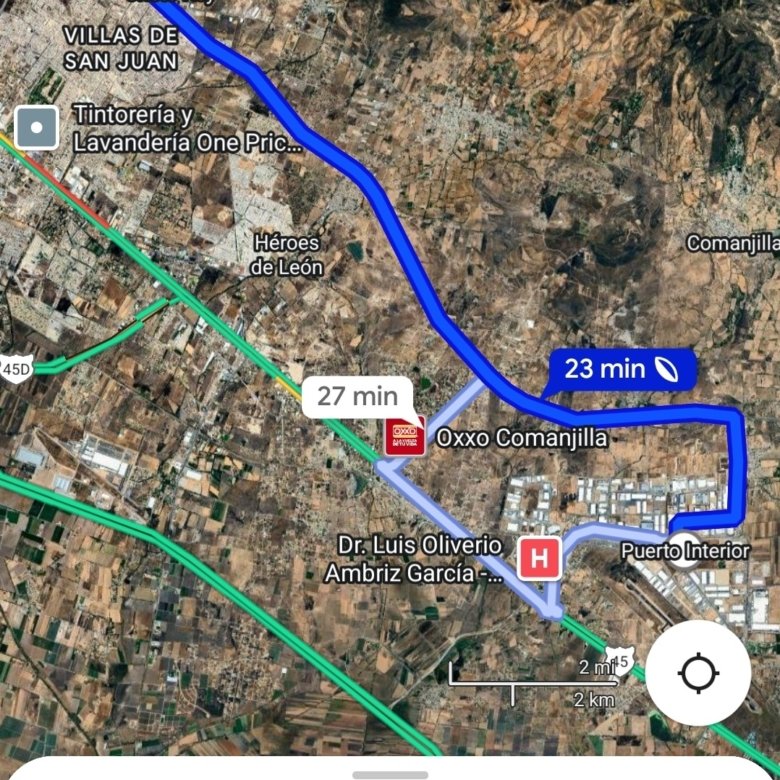Select the 23 min eco route label
Image resolution: width=780 pixels, height=780 pixels.
tap(621, 370)
